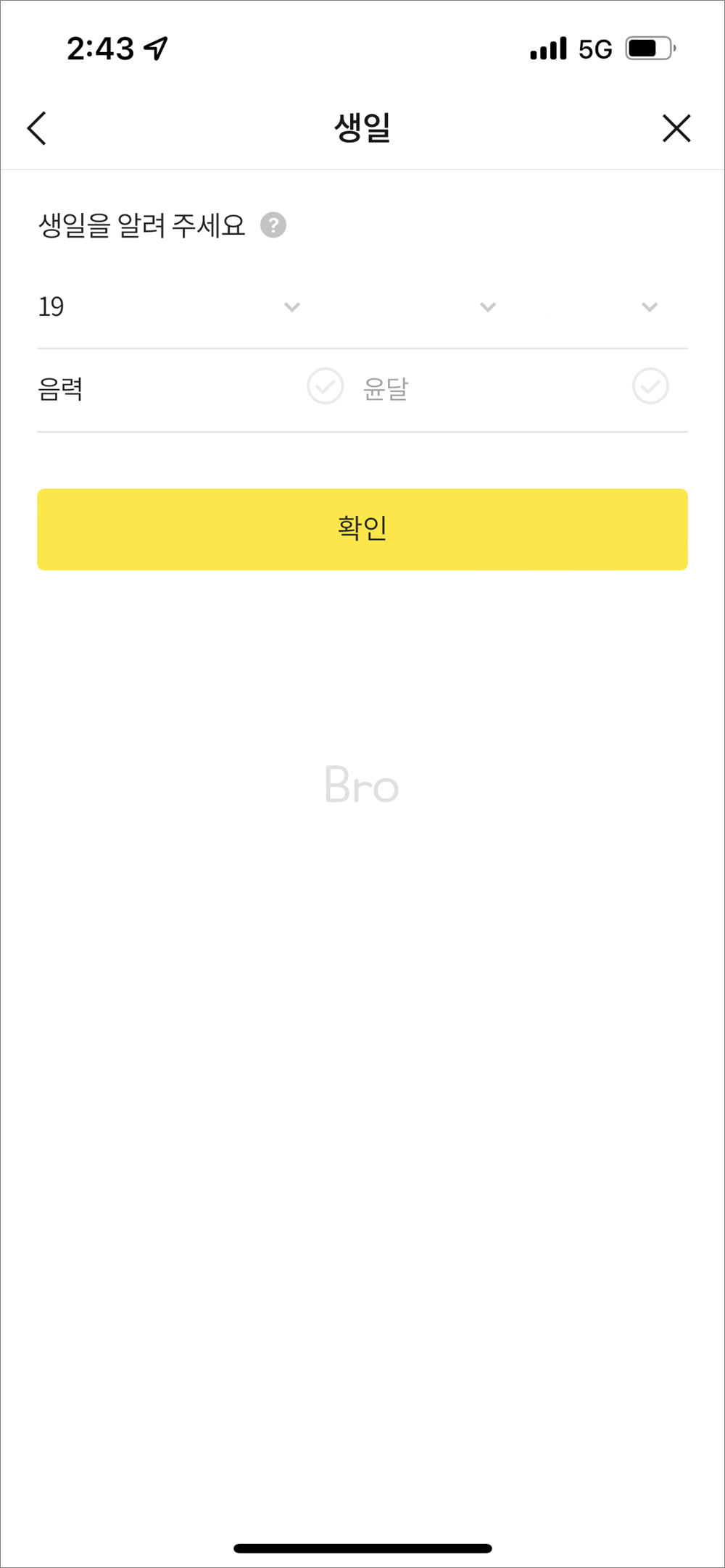Open the day selection dropdown

click(x=647, y=306)
